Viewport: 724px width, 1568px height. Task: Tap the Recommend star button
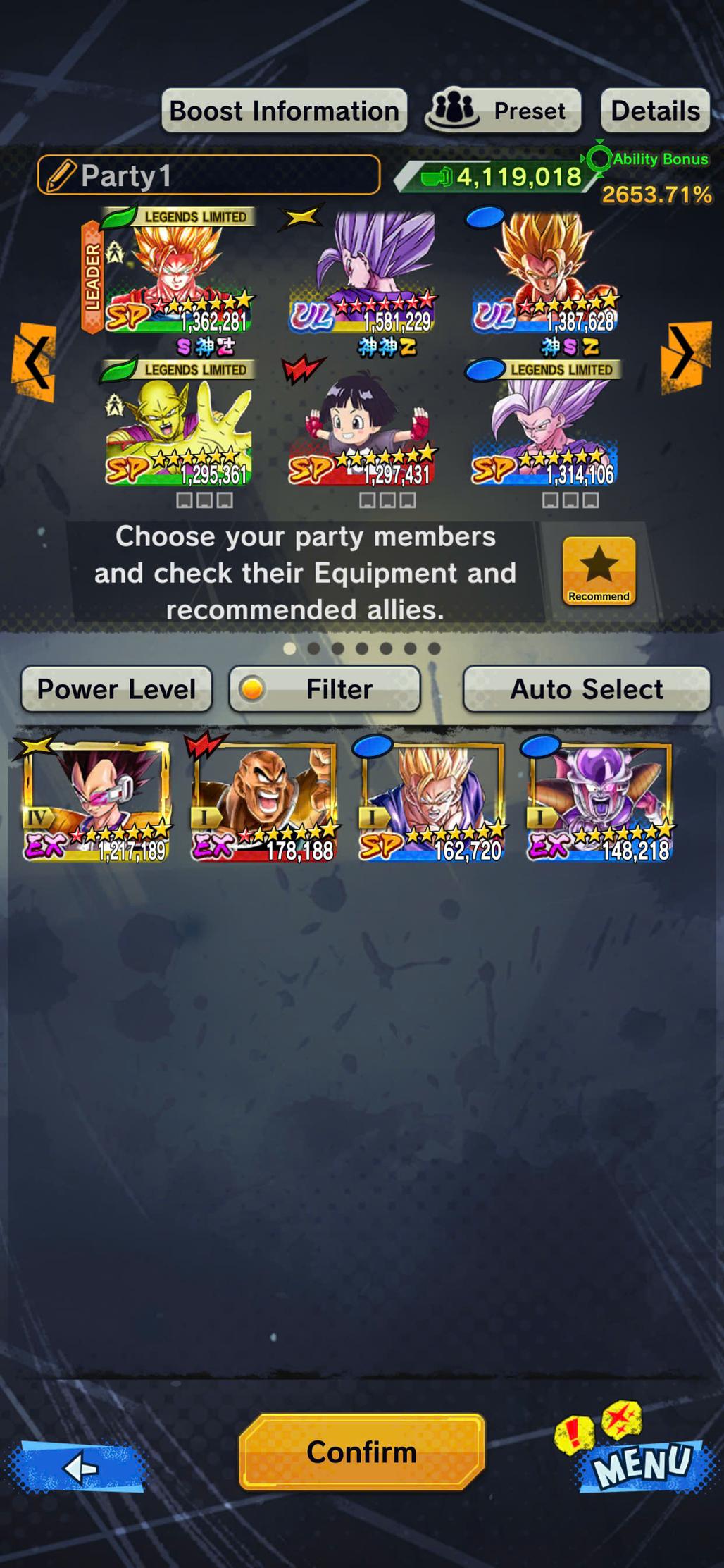[x=599, y=570]
